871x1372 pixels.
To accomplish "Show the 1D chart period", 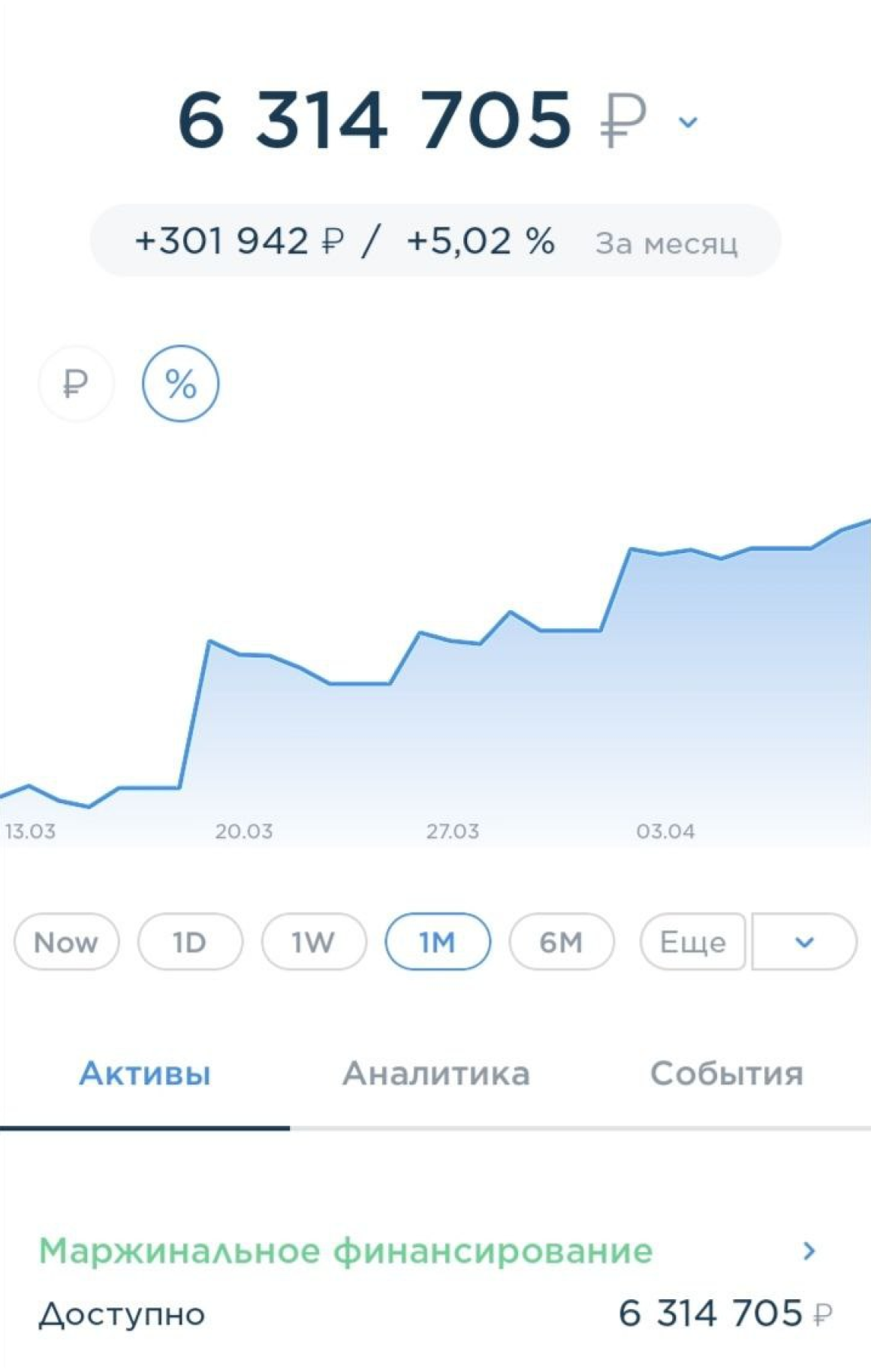I will click(190, 942).
